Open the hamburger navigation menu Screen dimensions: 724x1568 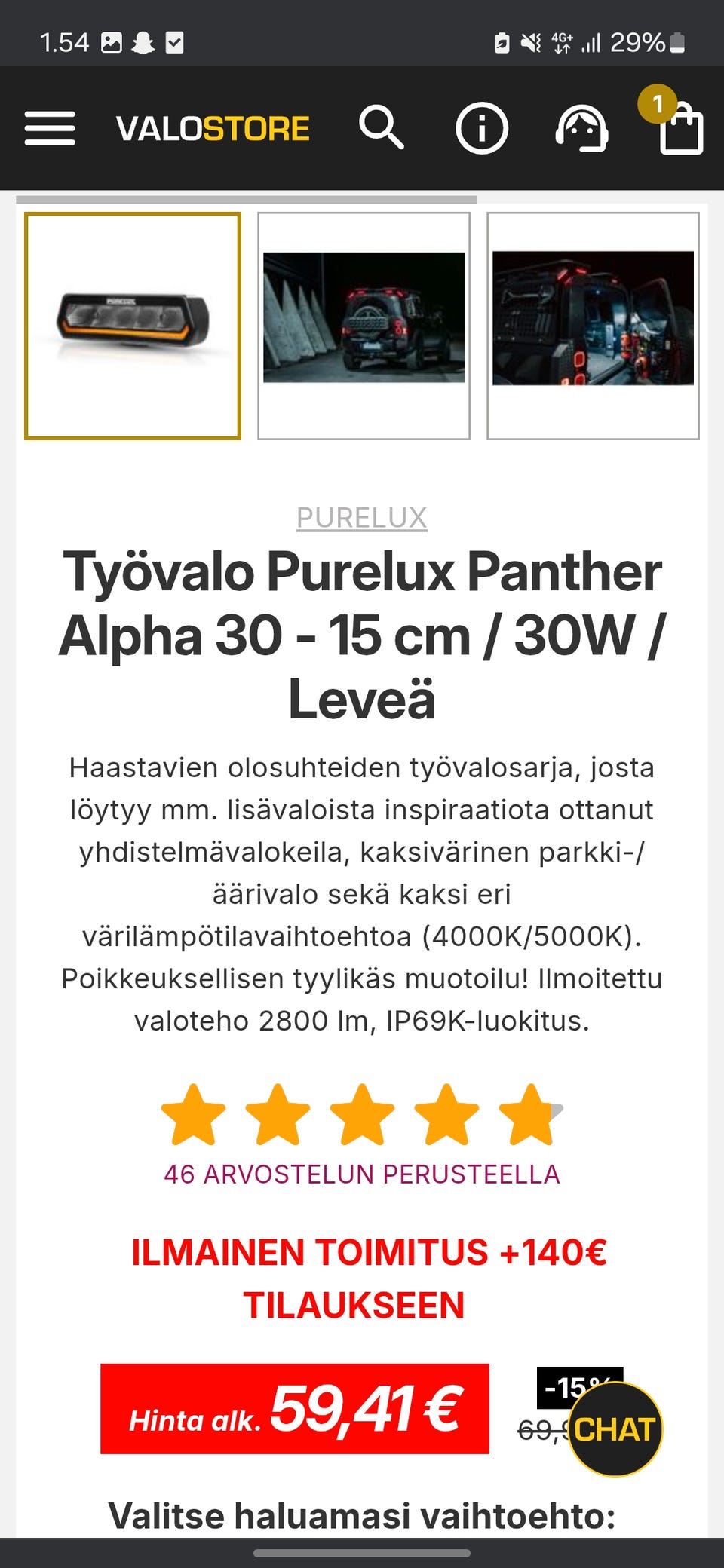(x=50, y=129)
